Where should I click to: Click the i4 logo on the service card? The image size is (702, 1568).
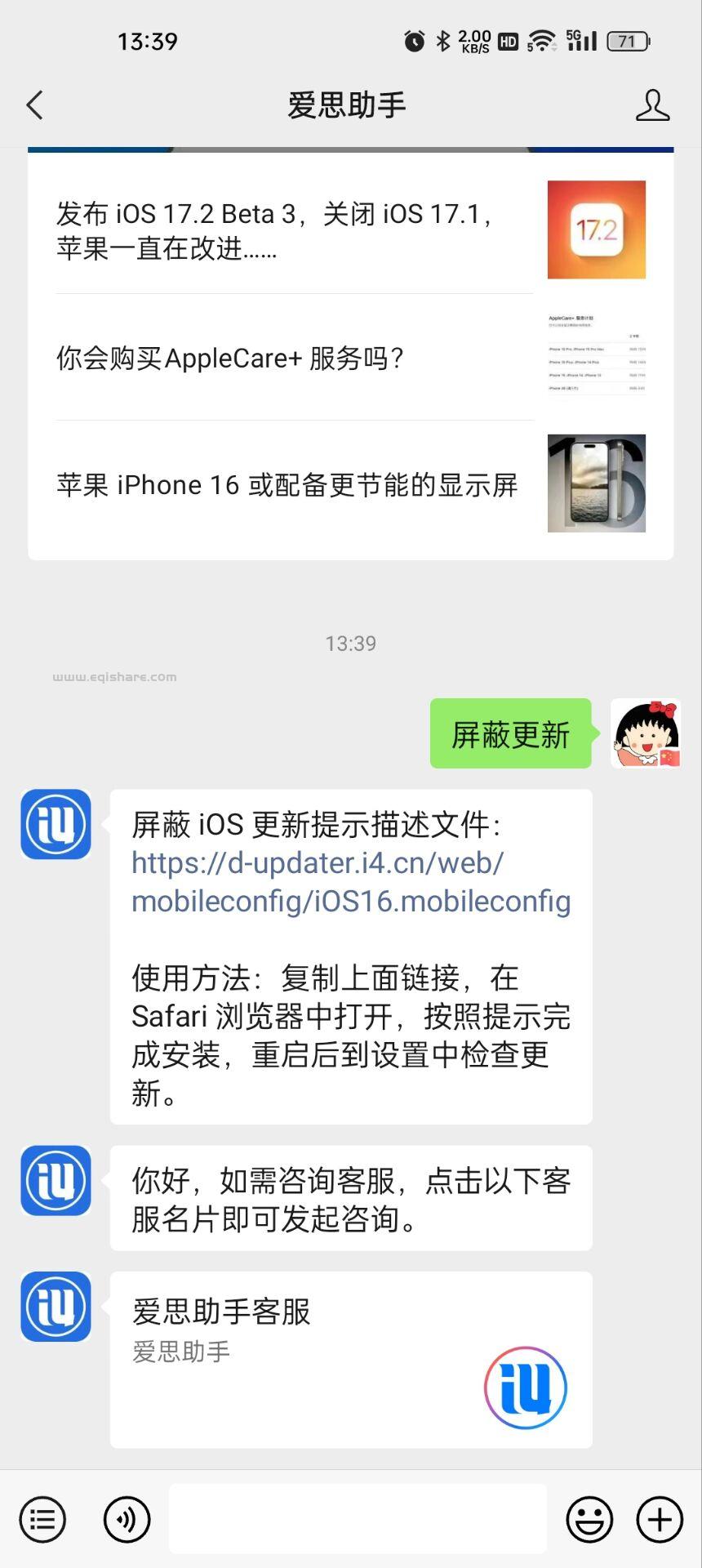pos(526,1388)
